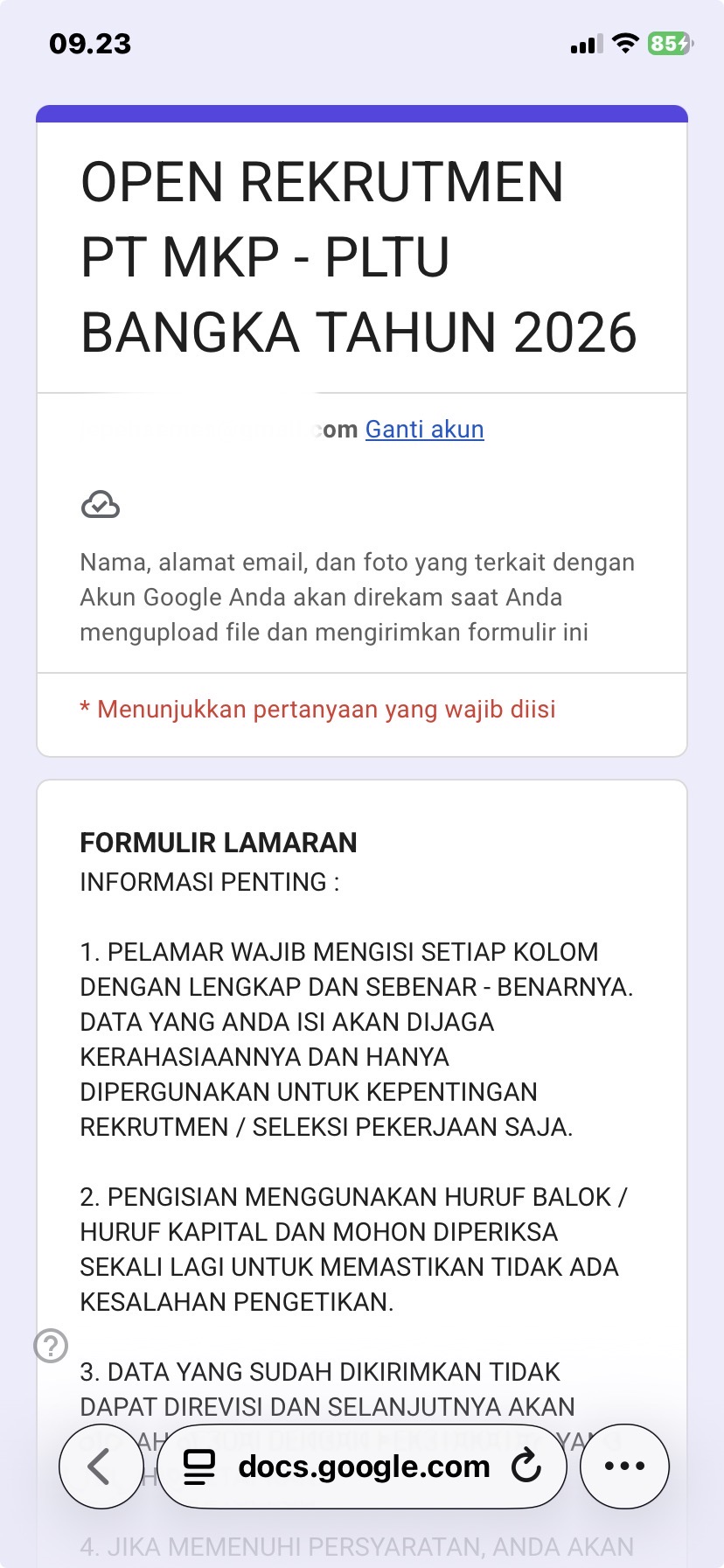Open the page settings icon in address bar
Screen dimensions: 724x1568
click(x=199, y=1466)
